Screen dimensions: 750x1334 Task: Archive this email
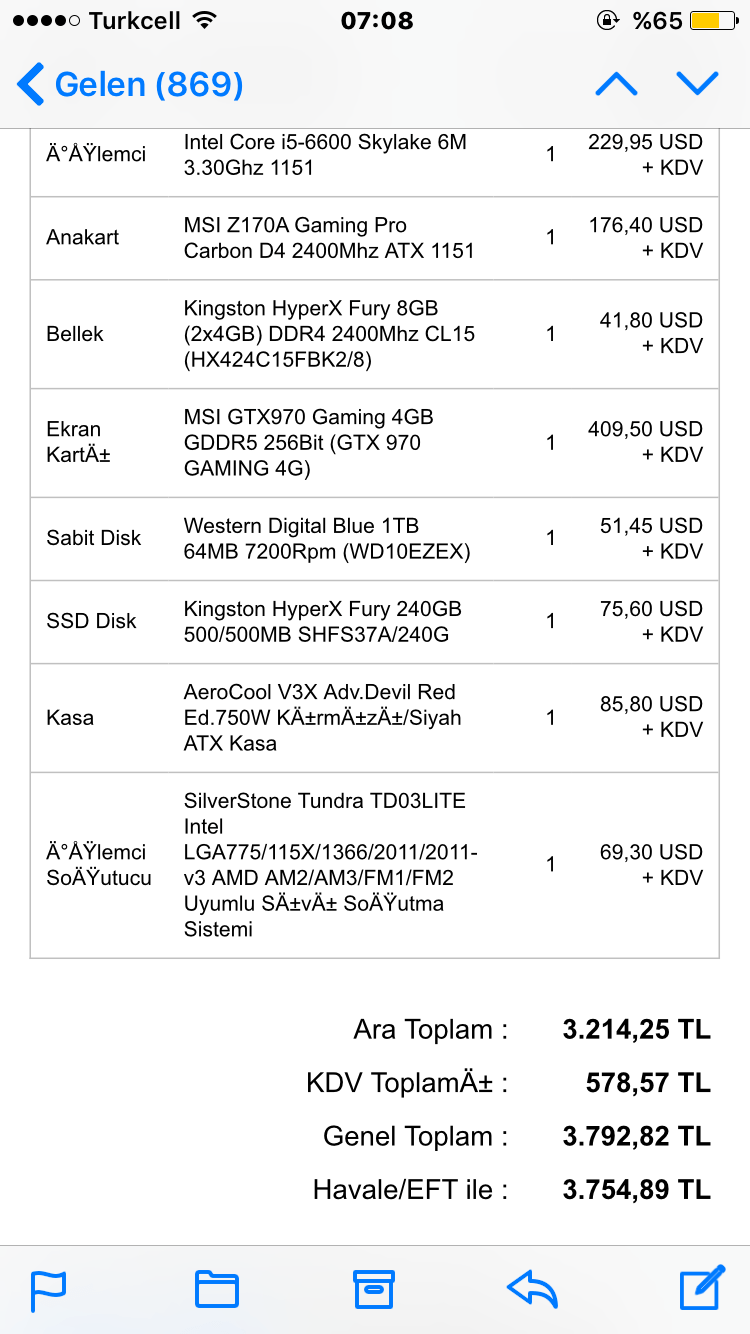(374, 1289)
